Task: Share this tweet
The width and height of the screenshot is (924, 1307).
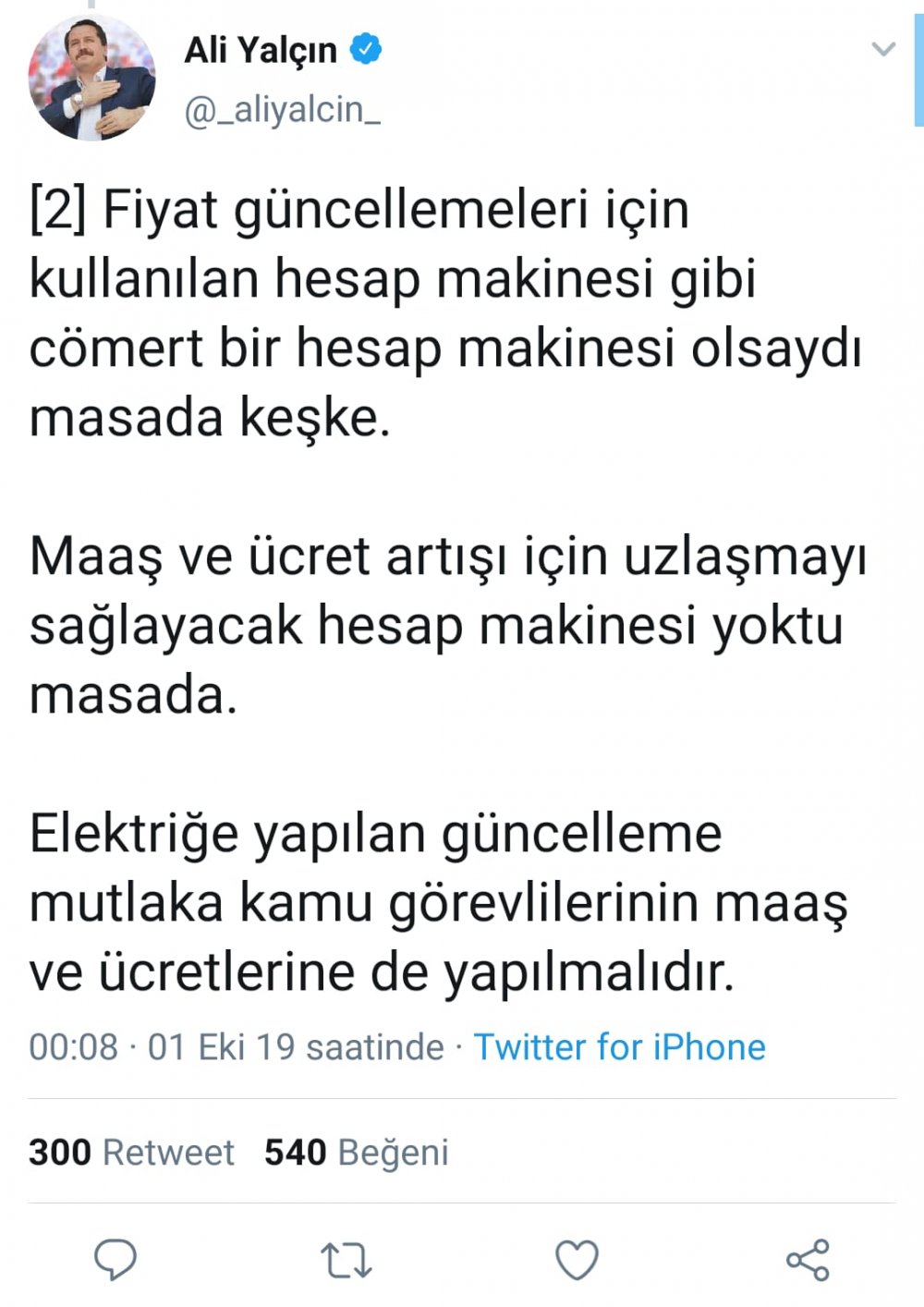Action: point(808,1260)
